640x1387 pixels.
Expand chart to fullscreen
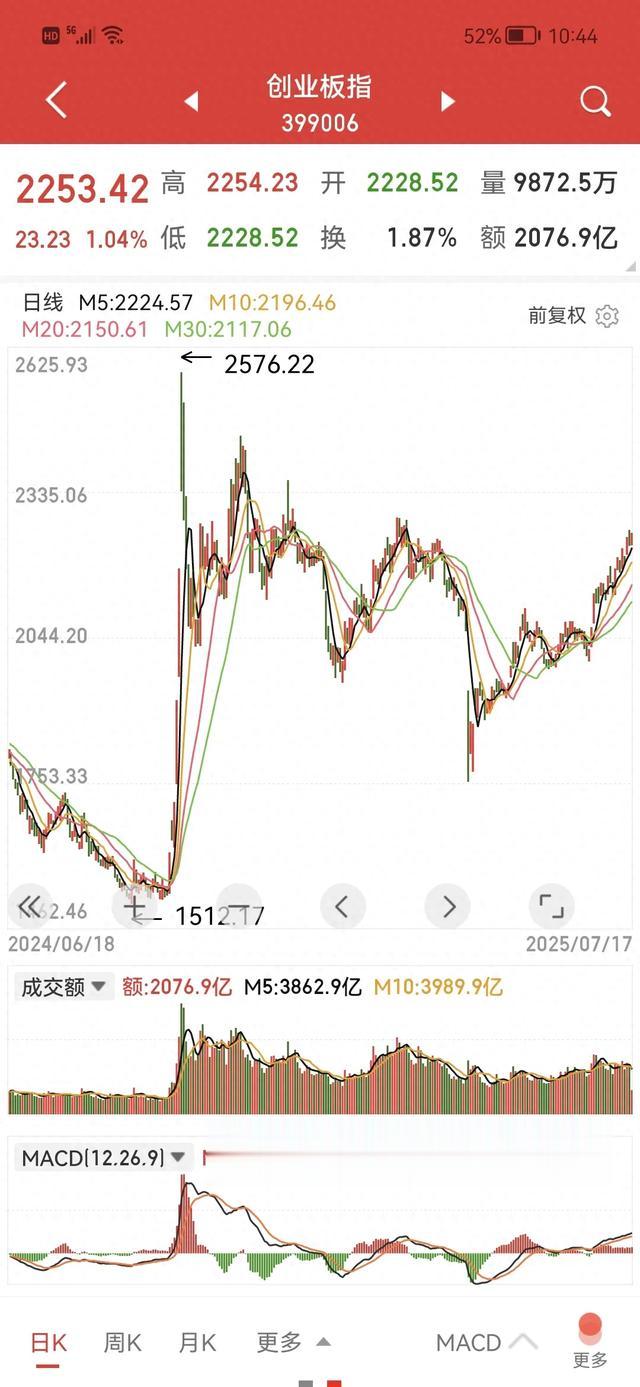tap(551, 907)
